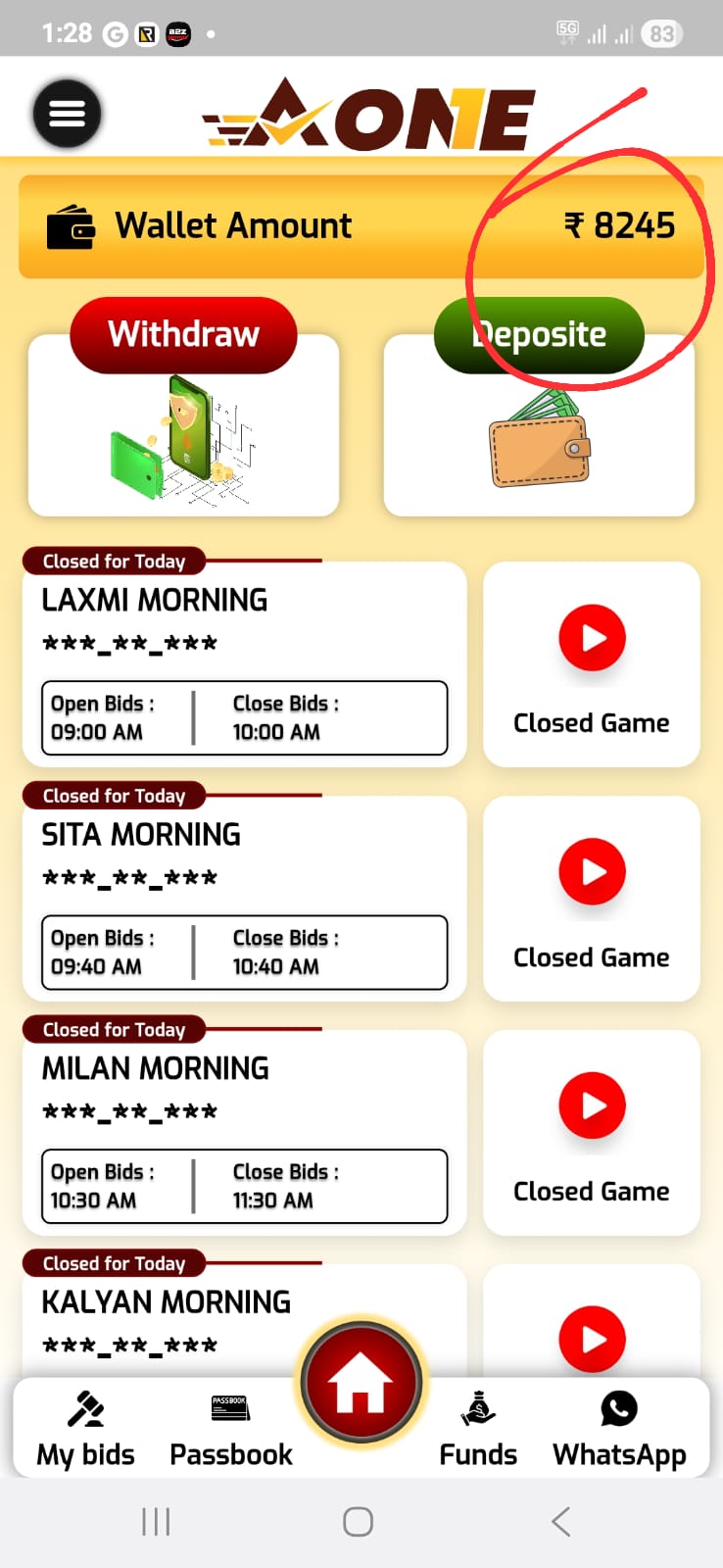Tap play icon beside KALYAN MORNING
This screenshot has height=1568, width=723.
[x=592, y=1339]
